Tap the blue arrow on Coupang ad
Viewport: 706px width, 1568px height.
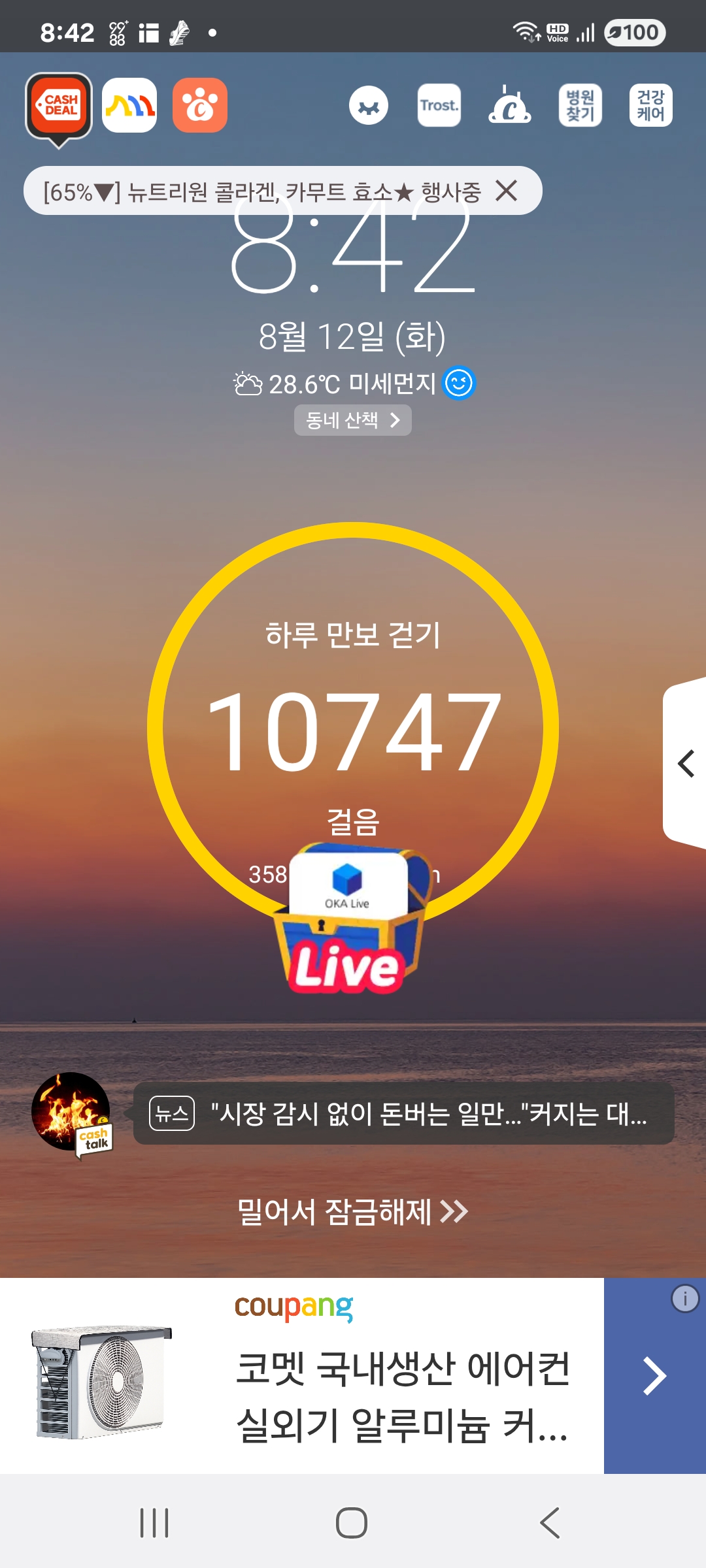click(x=654, y=1376)
